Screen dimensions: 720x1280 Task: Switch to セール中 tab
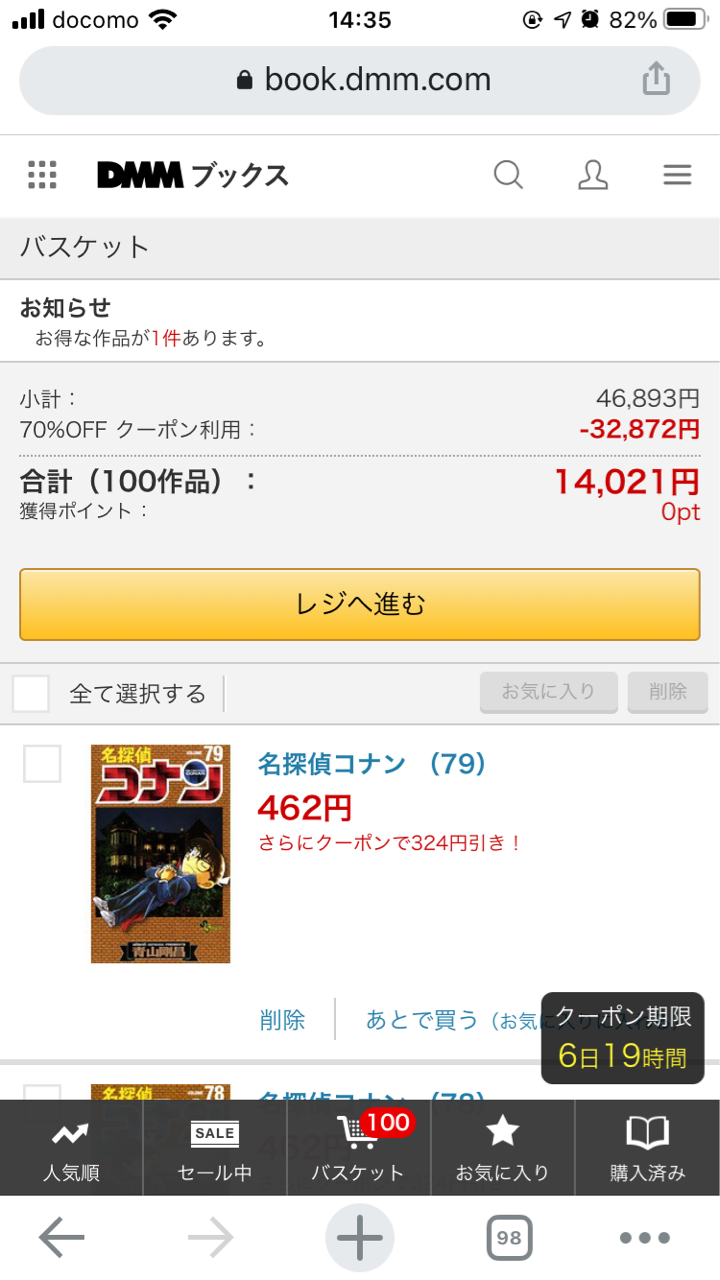point(215,1148)
